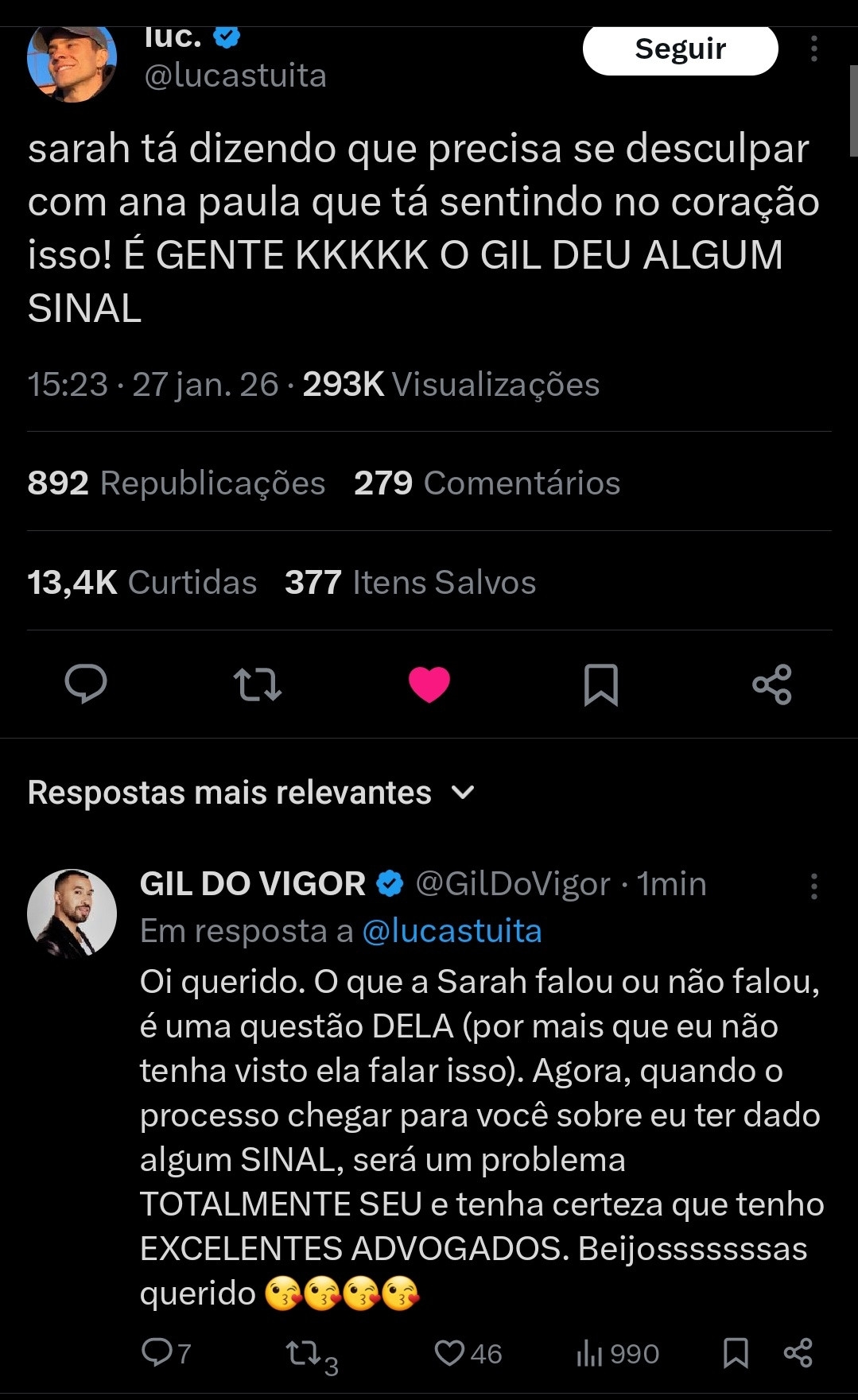This screenshot has width=858, height=1400.
Task: Open GIL DO VIGOR's profile avatar
Action: 72,913
